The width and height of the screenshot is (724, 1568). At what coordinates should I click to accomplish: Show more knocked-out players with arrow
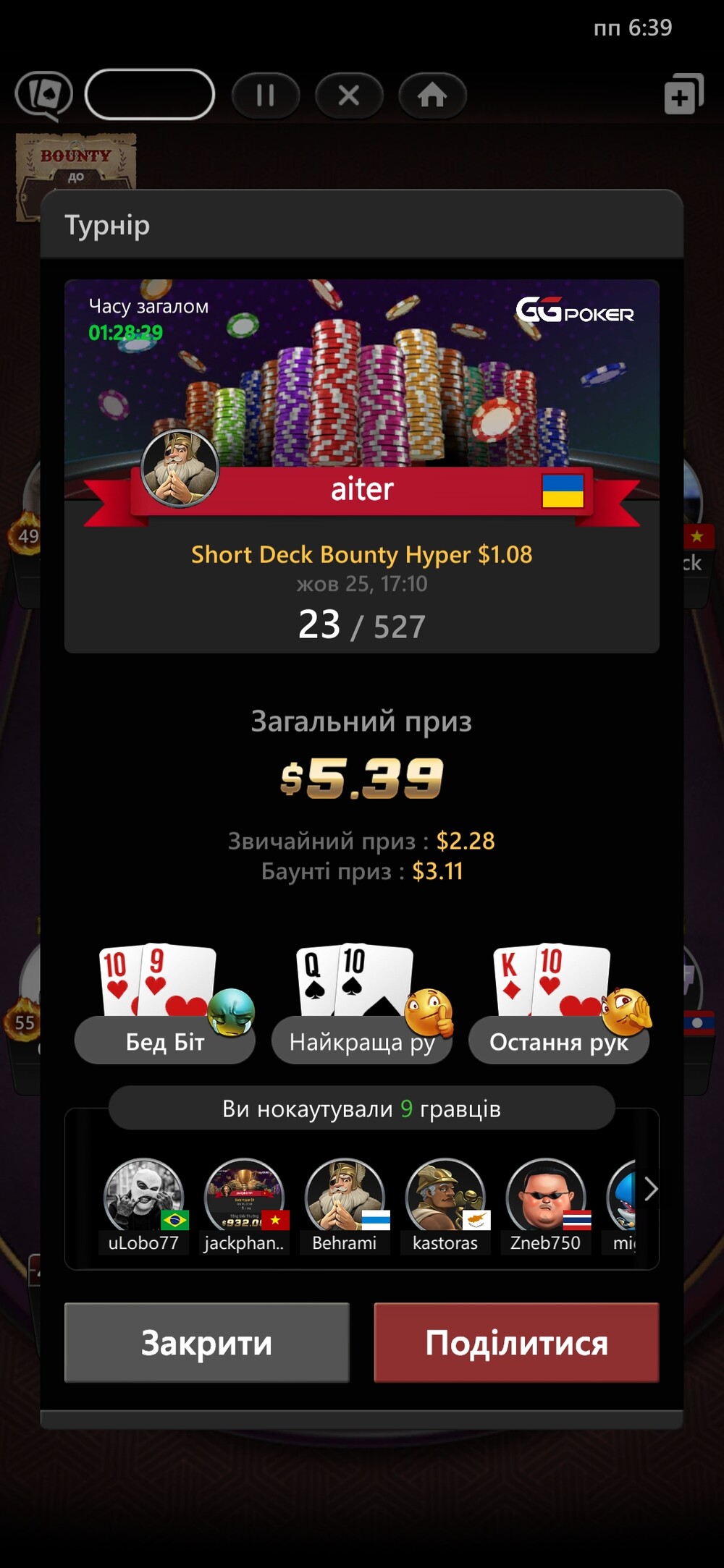tap(650, 1189)
